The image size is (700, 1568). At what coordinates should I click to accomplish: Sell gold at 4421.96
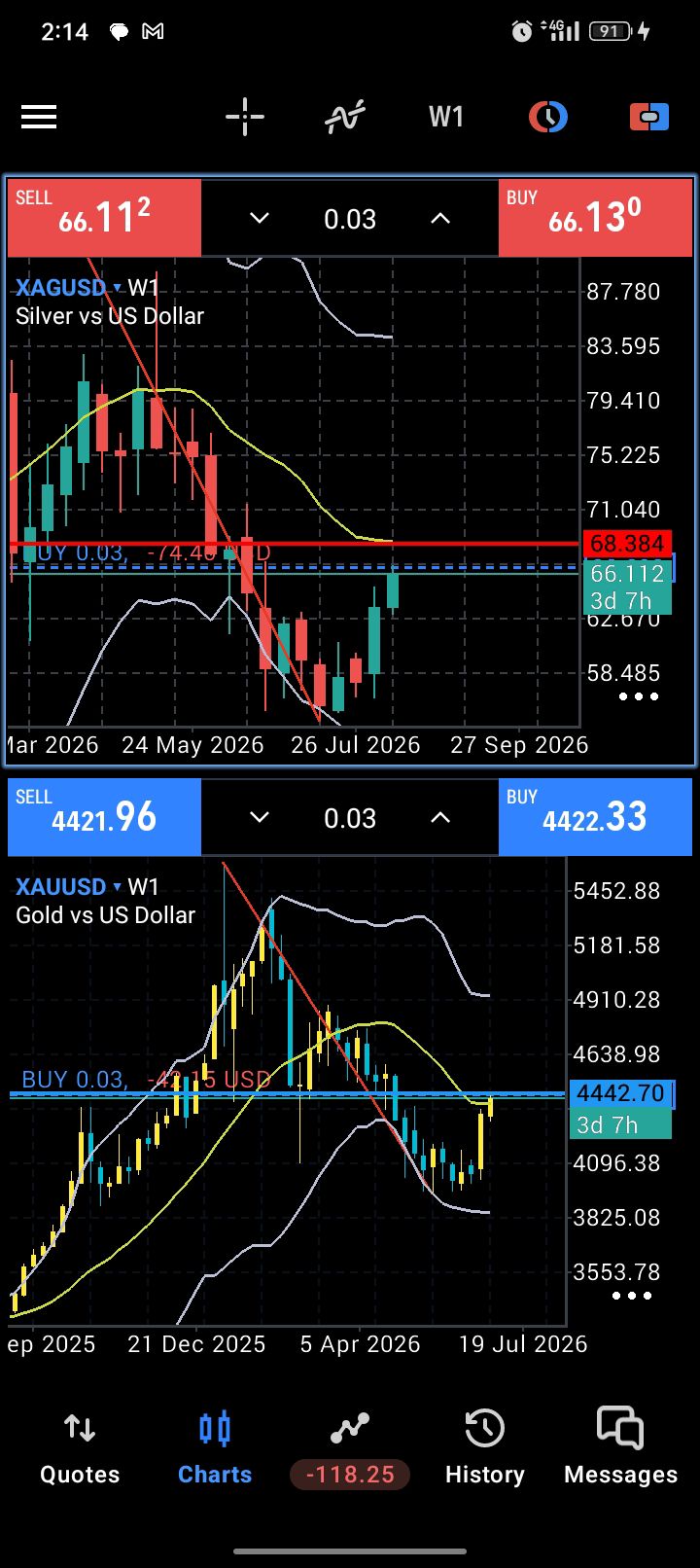click(x=104, y=817)
